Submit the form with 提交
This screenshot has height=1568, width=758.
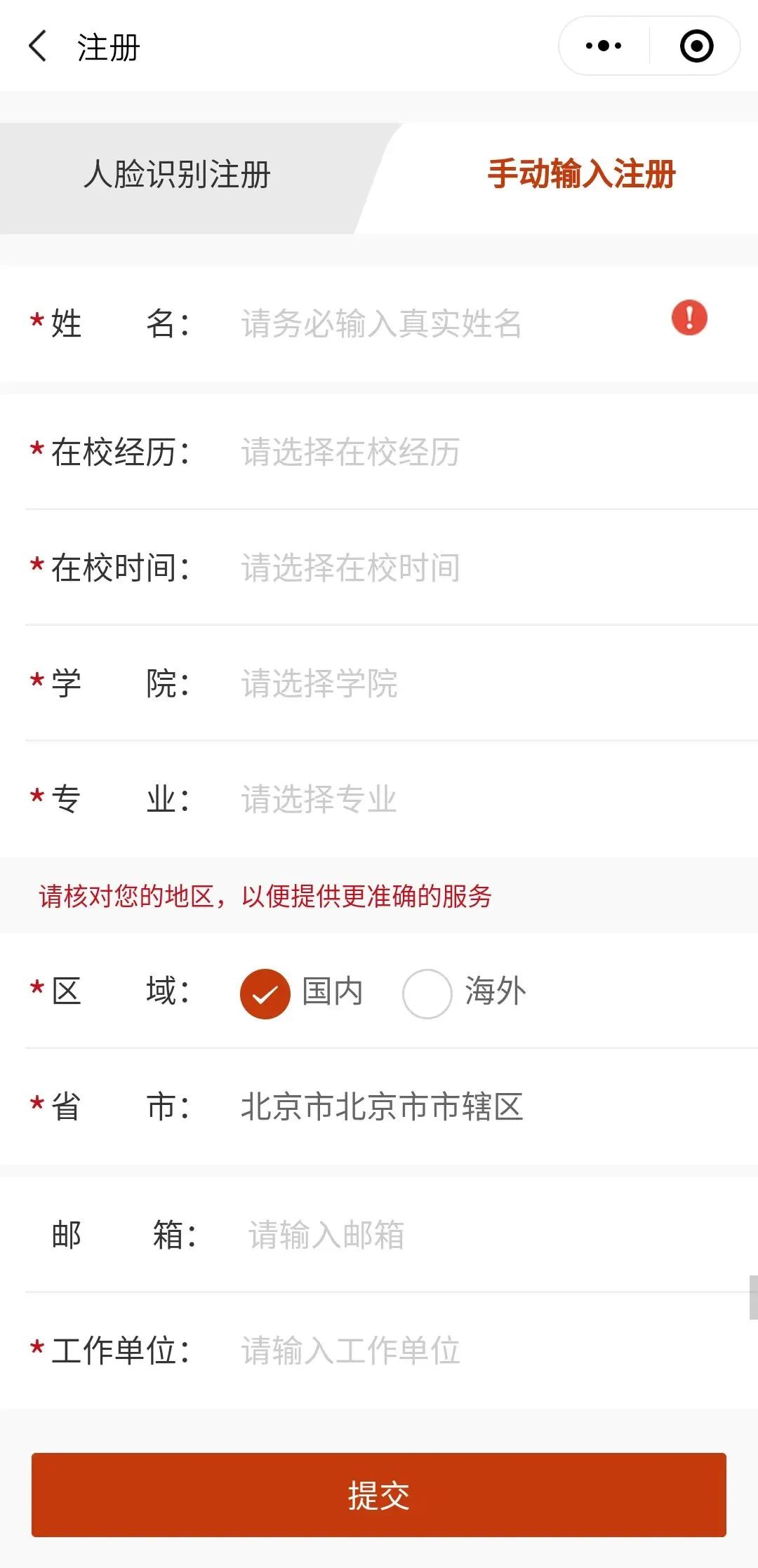click(379, 1495)
